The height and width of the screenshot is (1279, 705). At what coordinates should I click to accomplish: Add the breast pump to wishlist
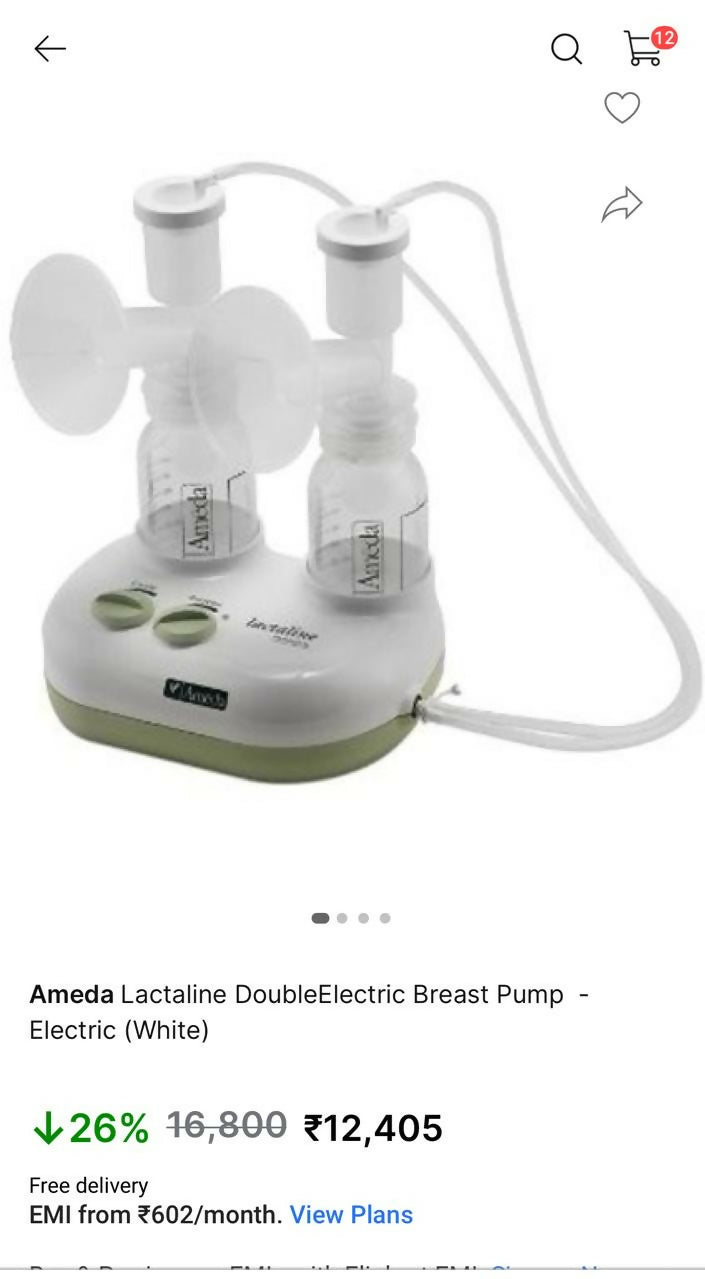622,107
